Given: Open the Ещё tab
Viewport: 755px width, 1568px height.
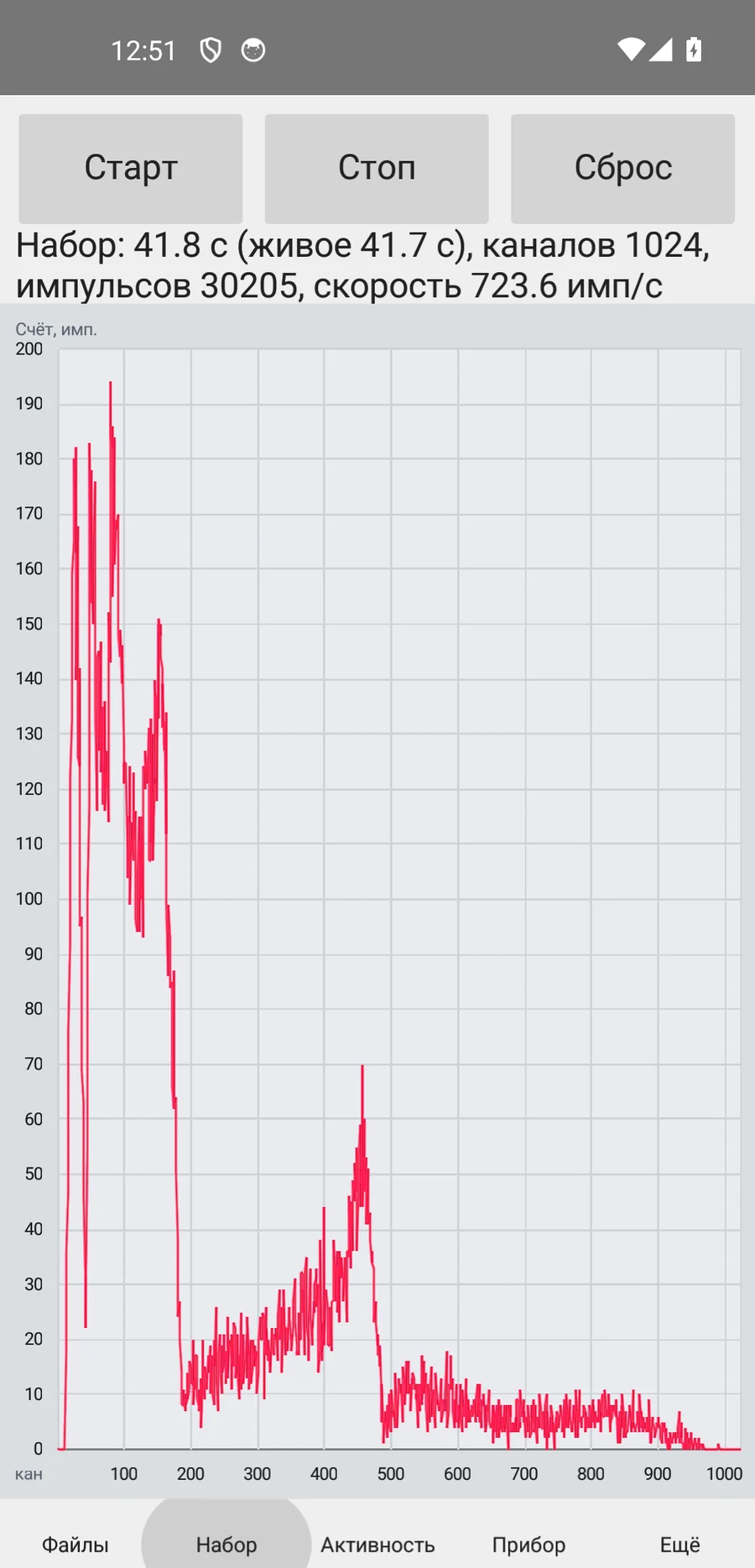Looking at the screenshot, I should [x=679, y=1544].
